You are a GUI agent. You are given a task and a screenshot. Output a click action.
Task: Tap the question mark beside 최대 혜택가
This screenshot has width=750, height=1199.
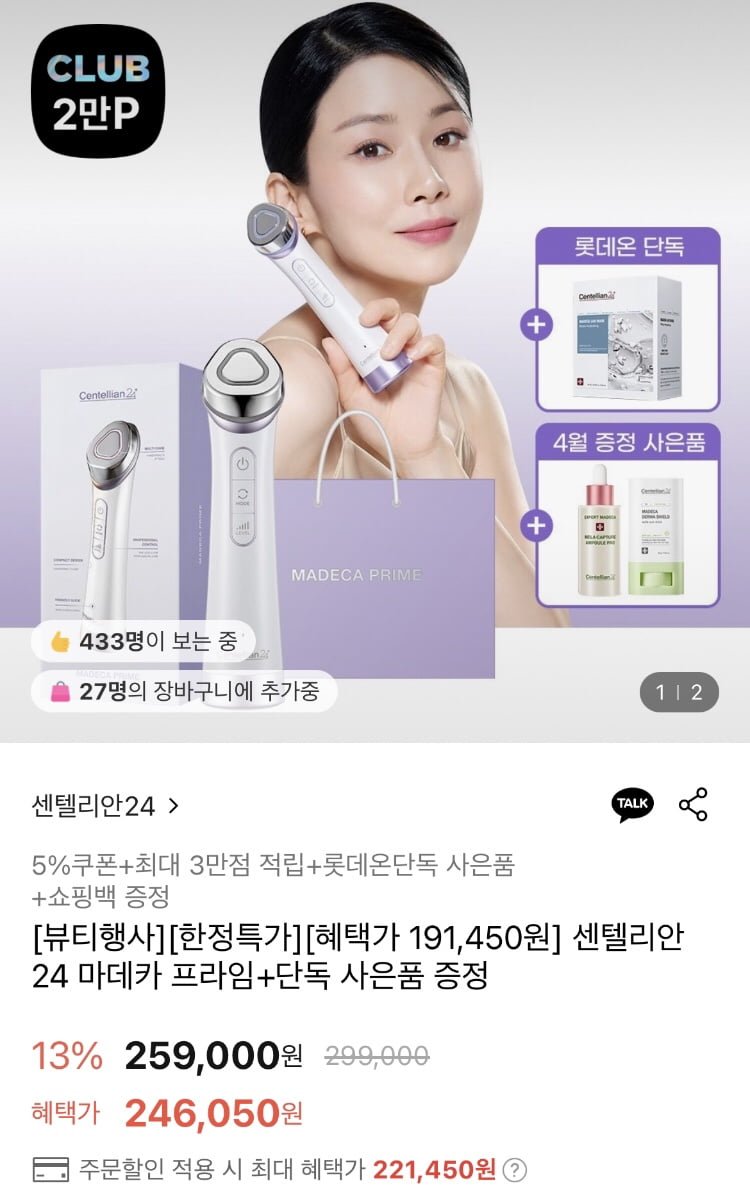click(x=514, y=1170)
